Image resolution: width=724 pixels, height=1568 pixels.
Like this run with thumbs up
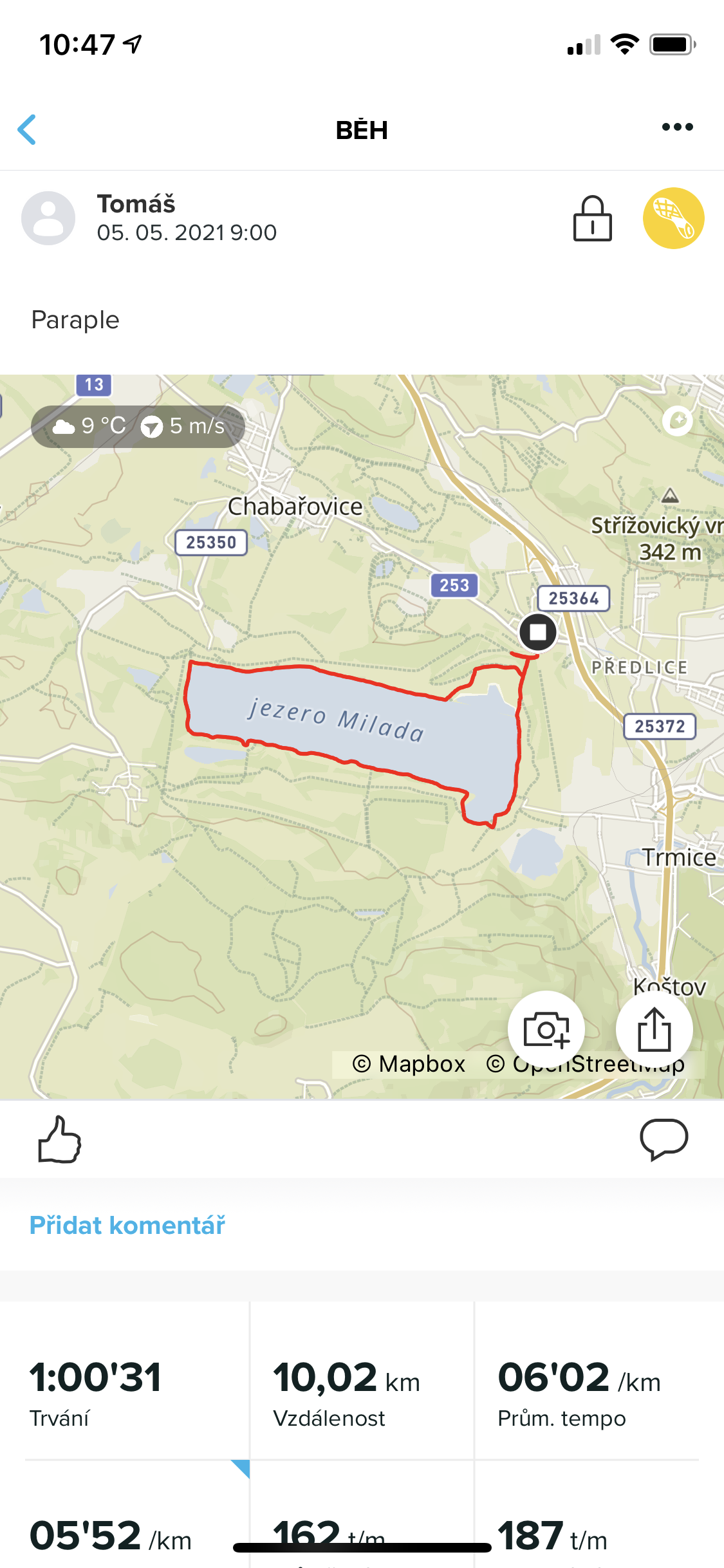point(59,1139)
